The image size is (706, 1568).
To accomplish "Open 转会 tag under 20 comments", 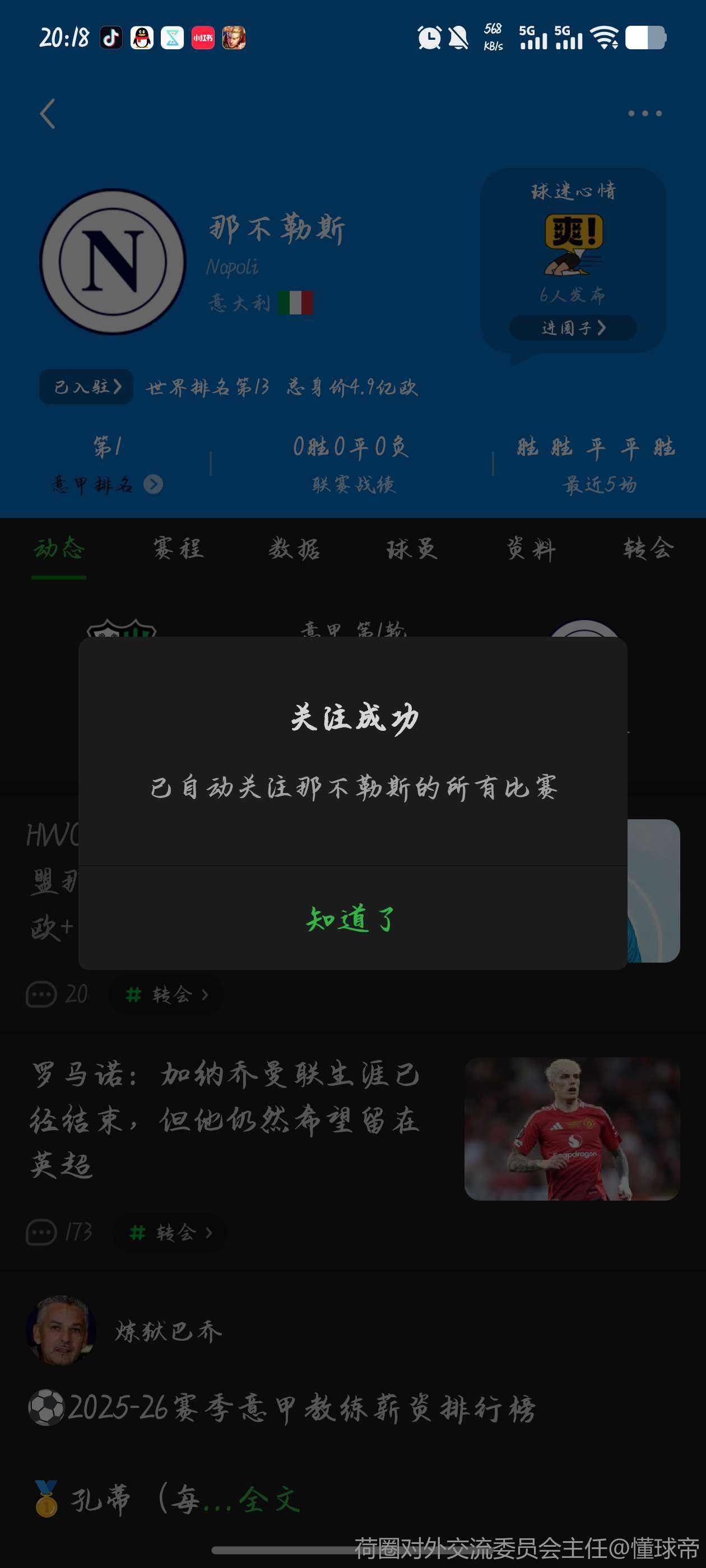I will 166,995.
